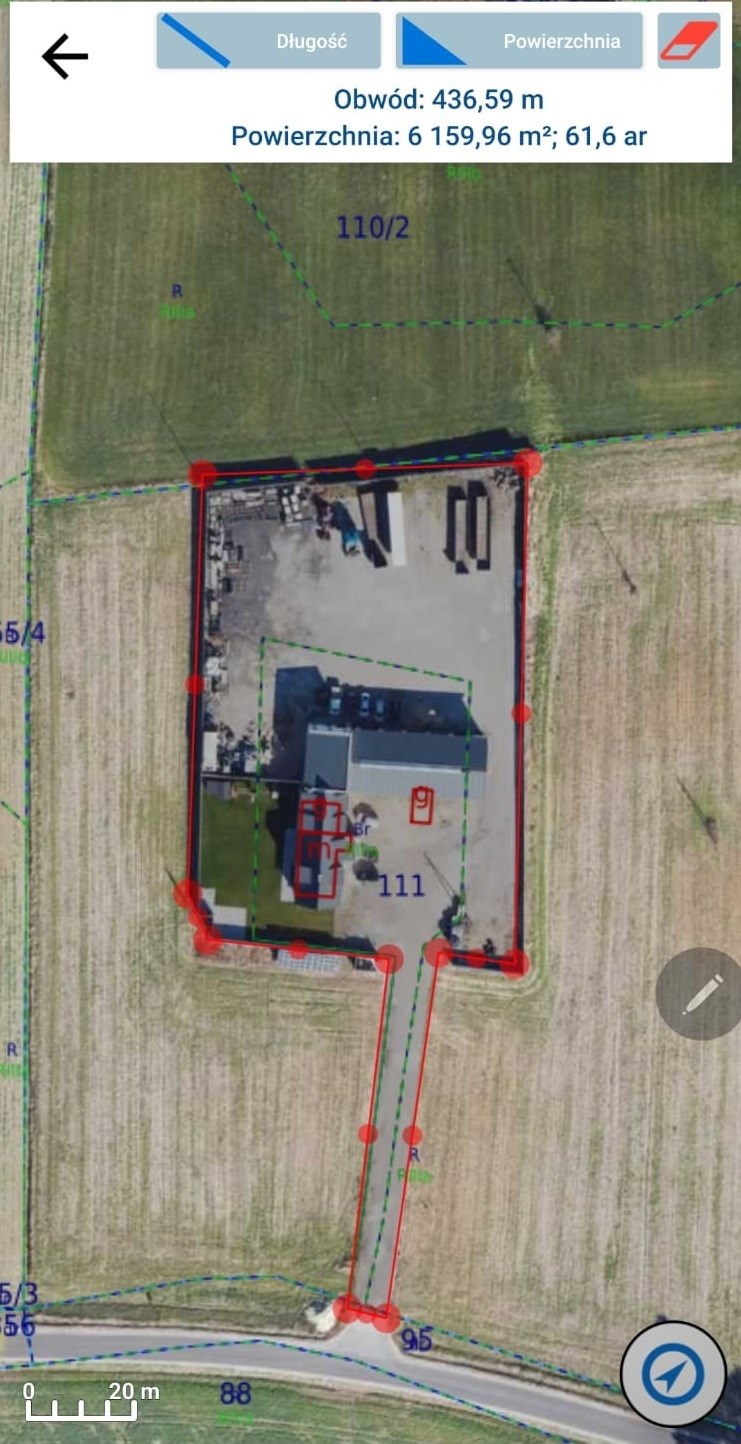741x1444 pixels.
Task: Erase the drawn measurement with eraser
Action: 688,41
